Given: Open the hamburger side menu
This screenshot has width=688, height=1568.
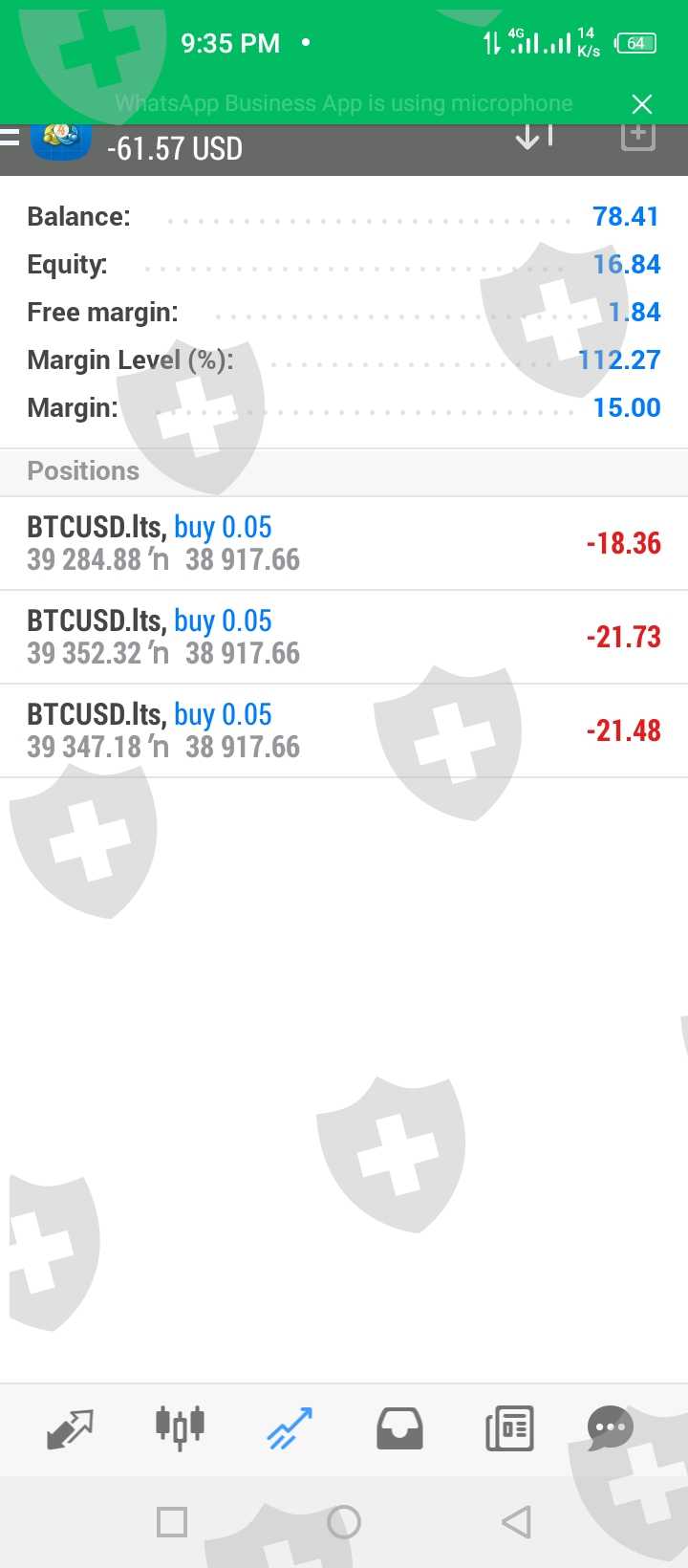Looking at the screenshot, I should (x=10, y=139).
